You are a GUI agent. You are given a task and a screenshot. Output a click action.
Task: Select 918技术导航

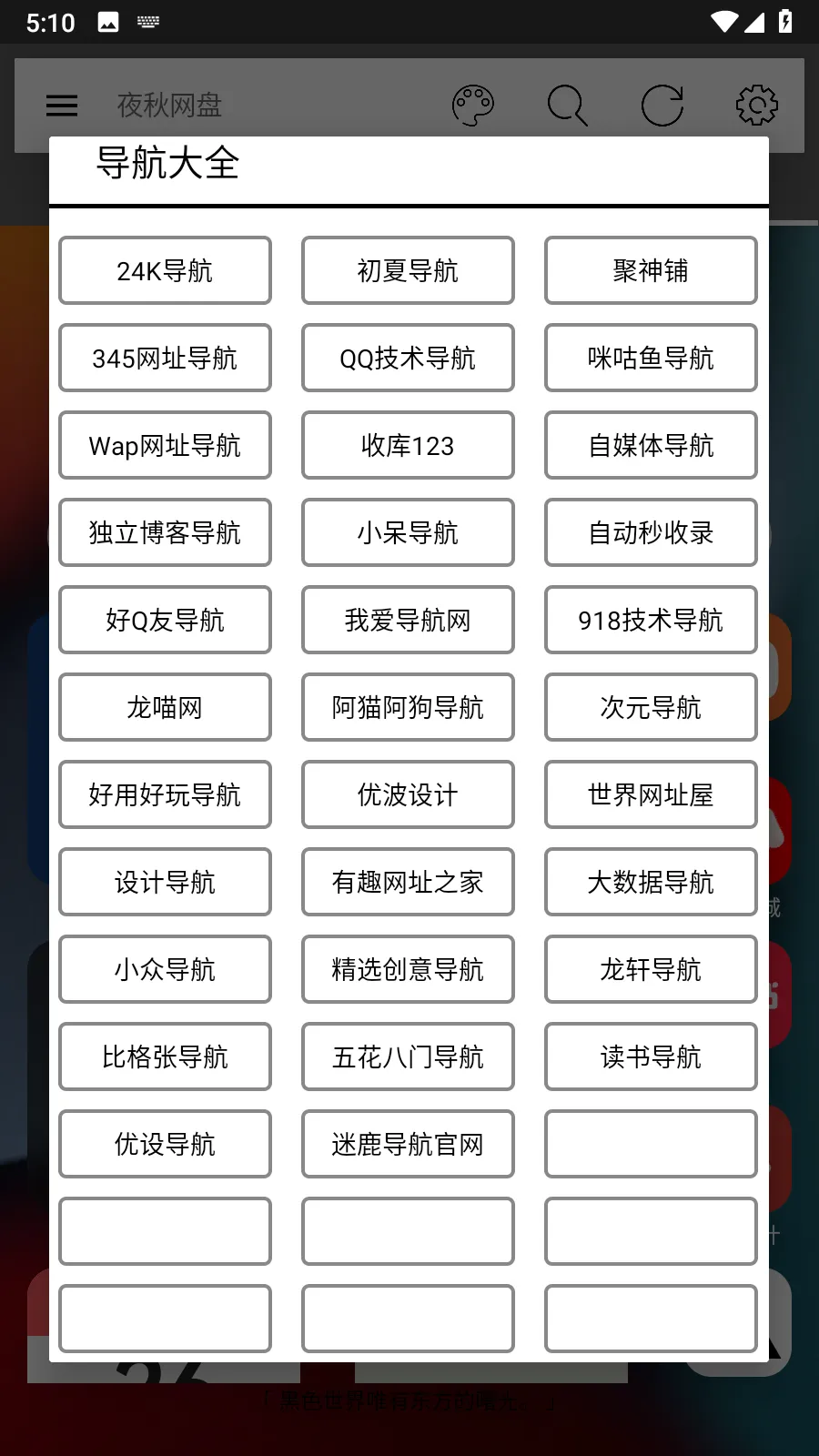[x=651, y=620]
